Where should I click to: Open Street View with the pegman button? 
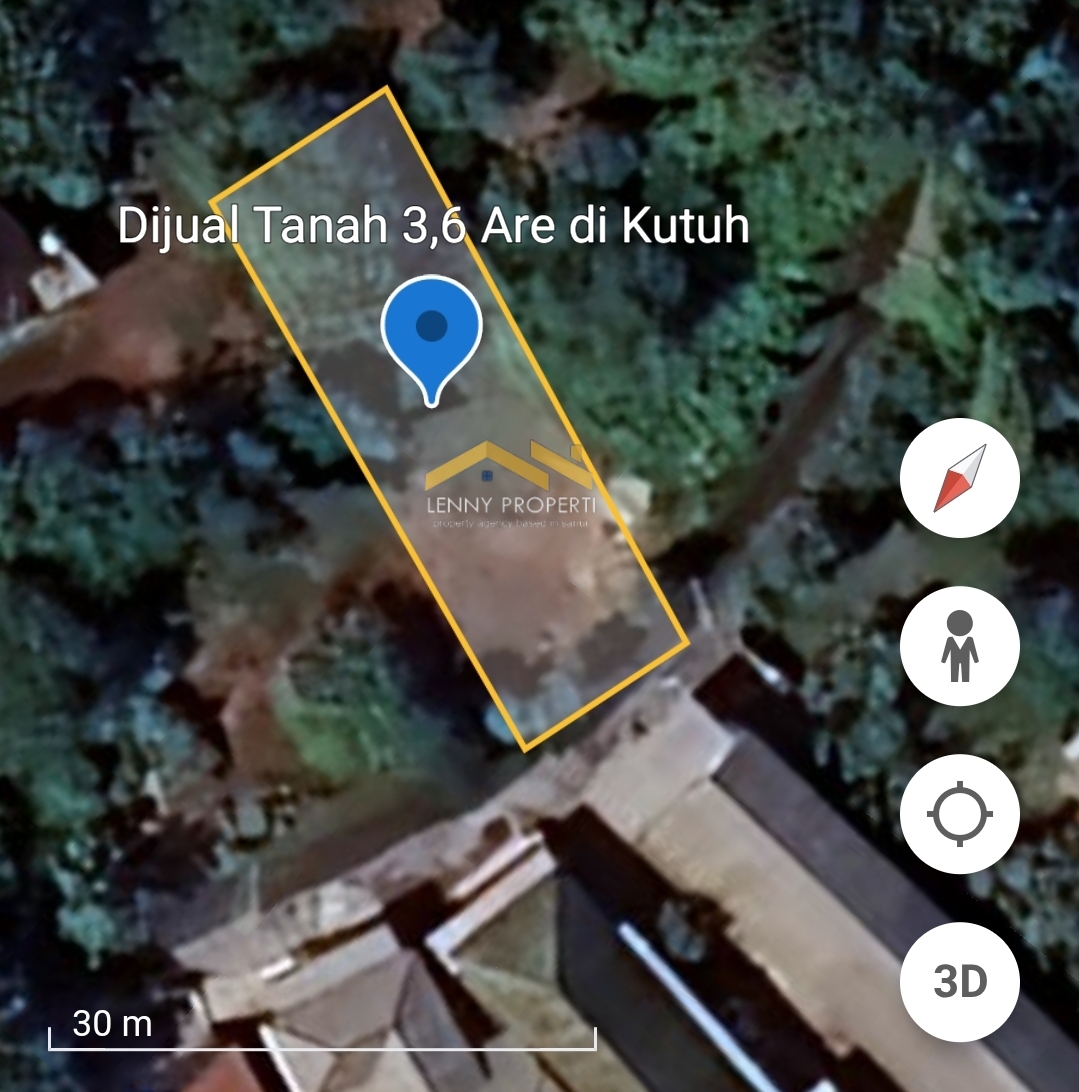click(959, 646)
